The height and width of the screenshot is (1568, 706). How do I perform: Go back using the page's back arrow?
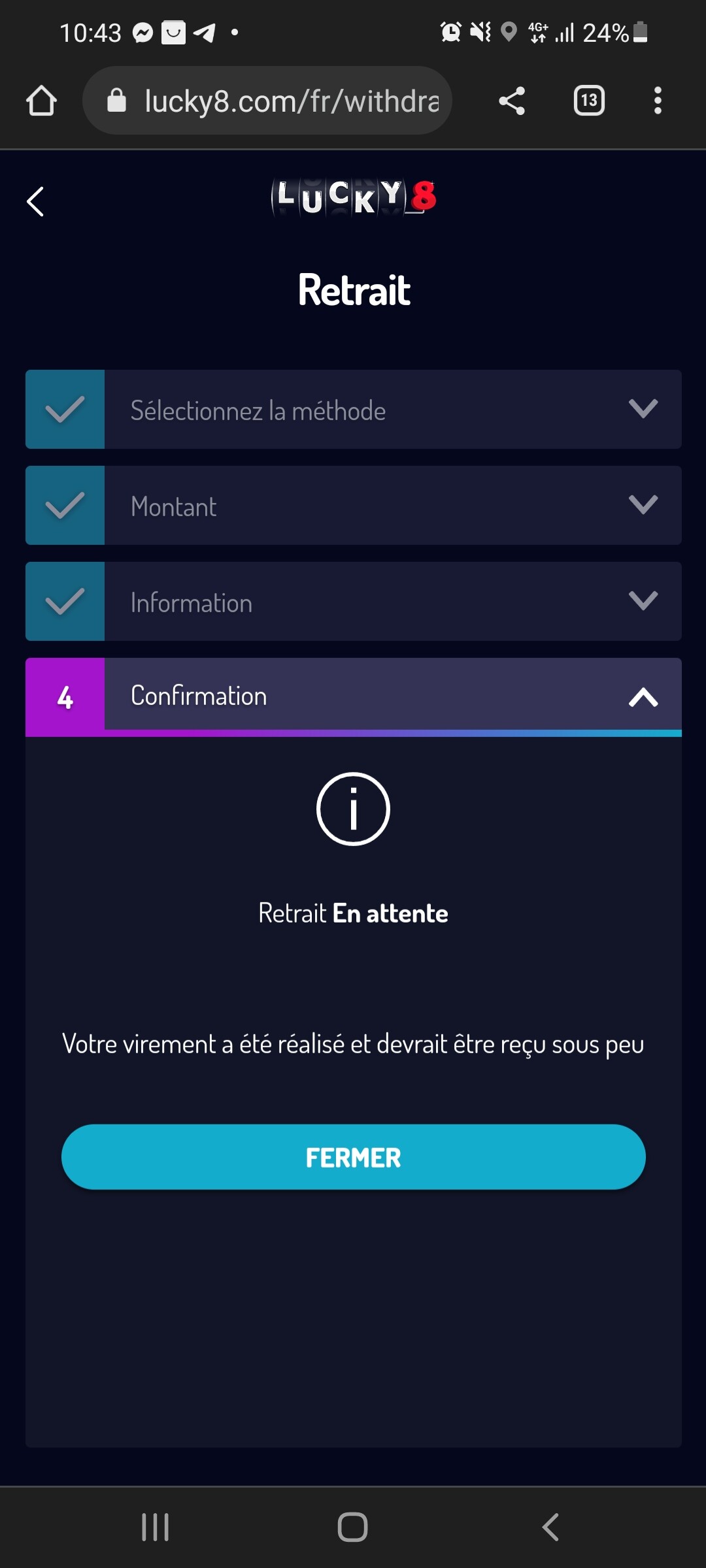pyautogui.click(x=35, y=202)
